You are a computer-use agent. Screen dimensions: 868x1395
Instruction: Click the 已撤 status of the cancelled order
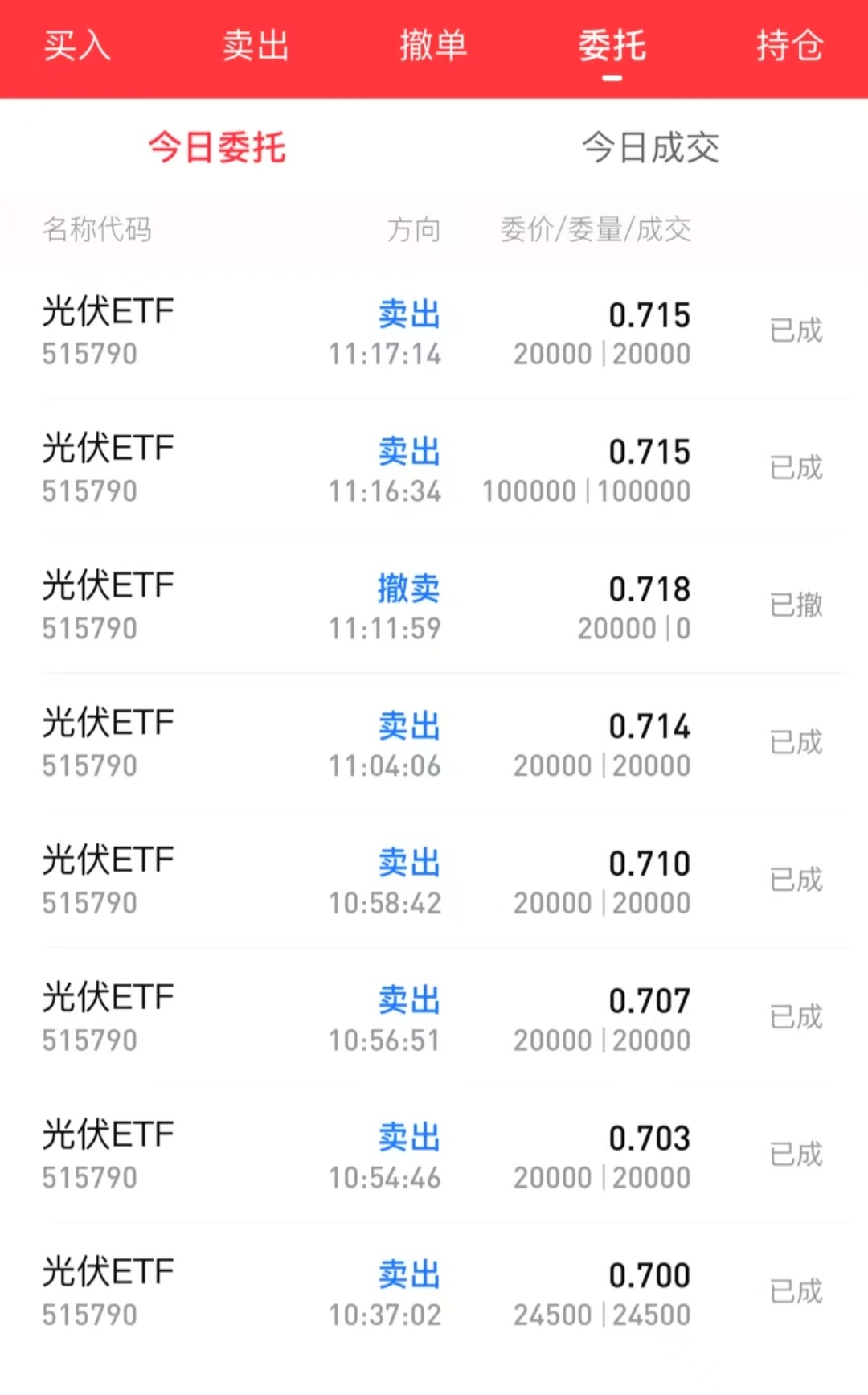click(795, 606)
